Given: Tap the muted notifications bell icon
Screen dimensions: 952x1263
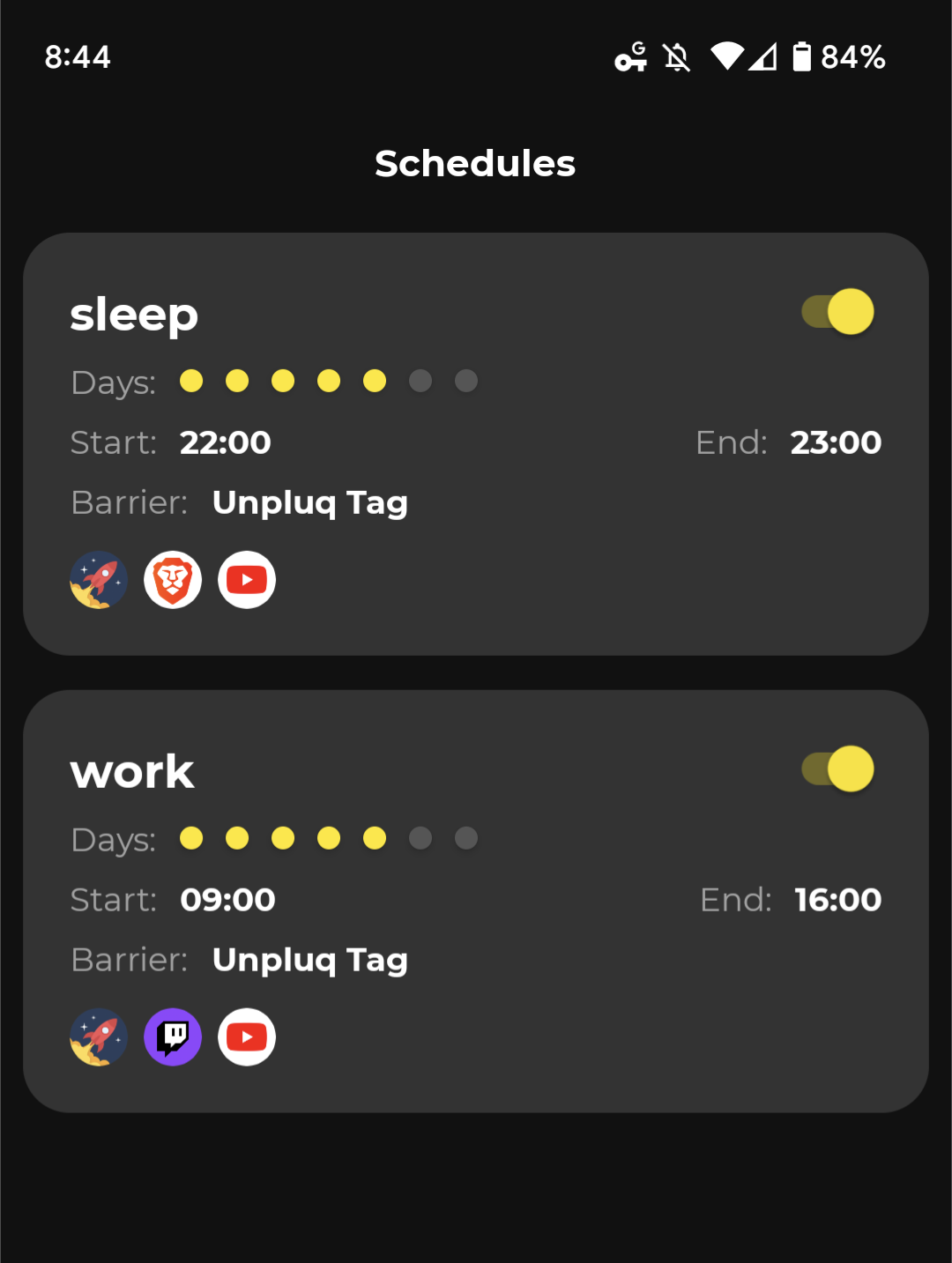Looking at the screenshot, I should pos(675,57).
